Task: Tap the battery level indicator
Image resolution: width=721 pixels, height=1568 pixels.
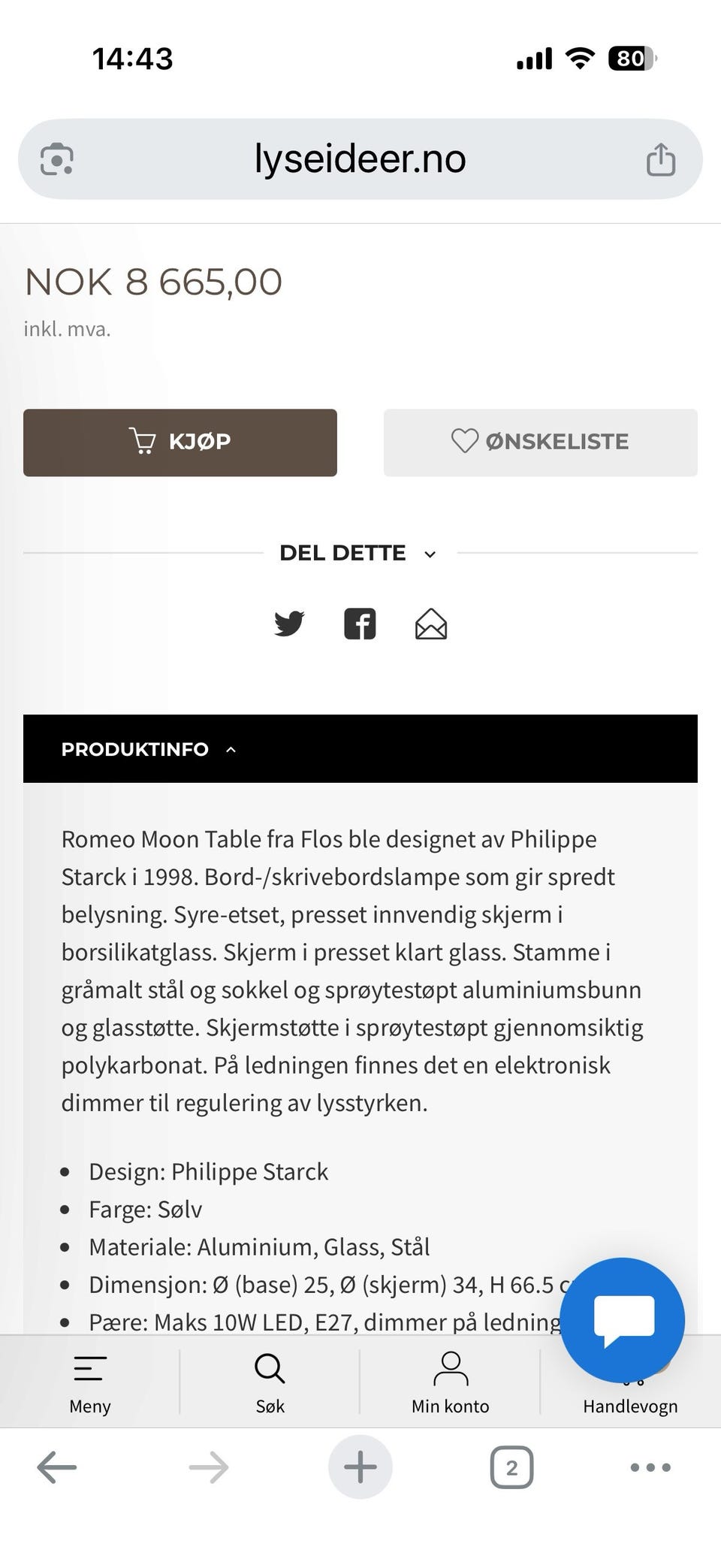Action: [632, 58]
